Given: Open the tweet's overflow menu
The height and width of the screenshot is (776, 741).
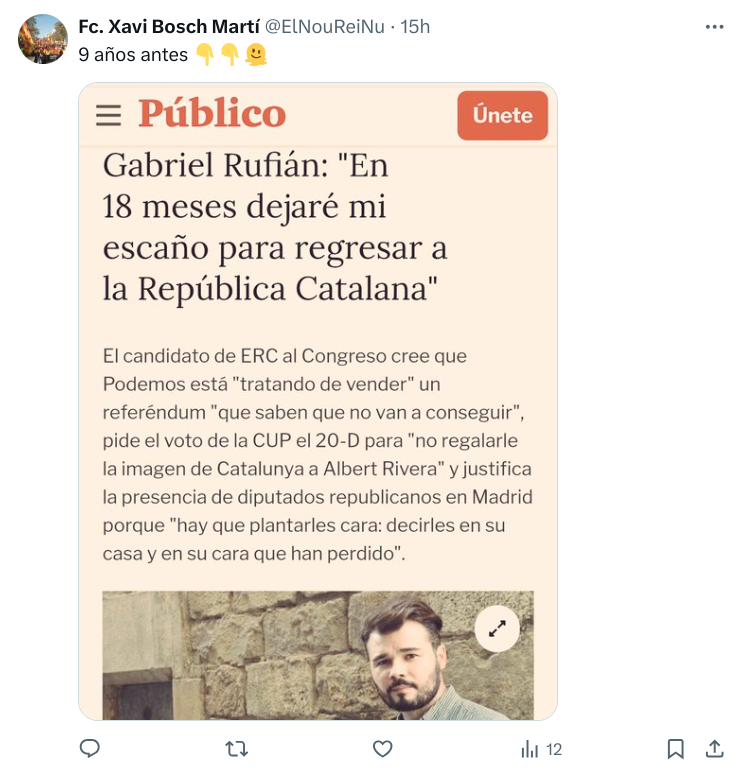Looking at the screenshot, I should (x=714, y=27).
